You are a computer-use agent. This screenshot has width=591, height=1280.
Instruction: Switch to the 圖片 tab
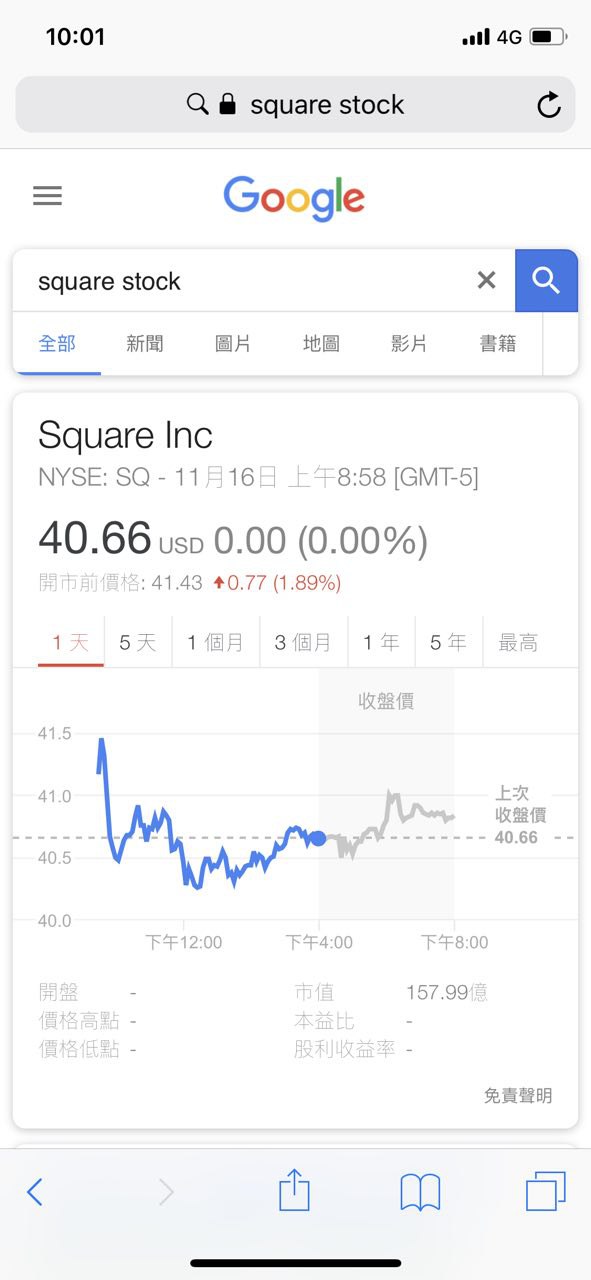point(233,343)
